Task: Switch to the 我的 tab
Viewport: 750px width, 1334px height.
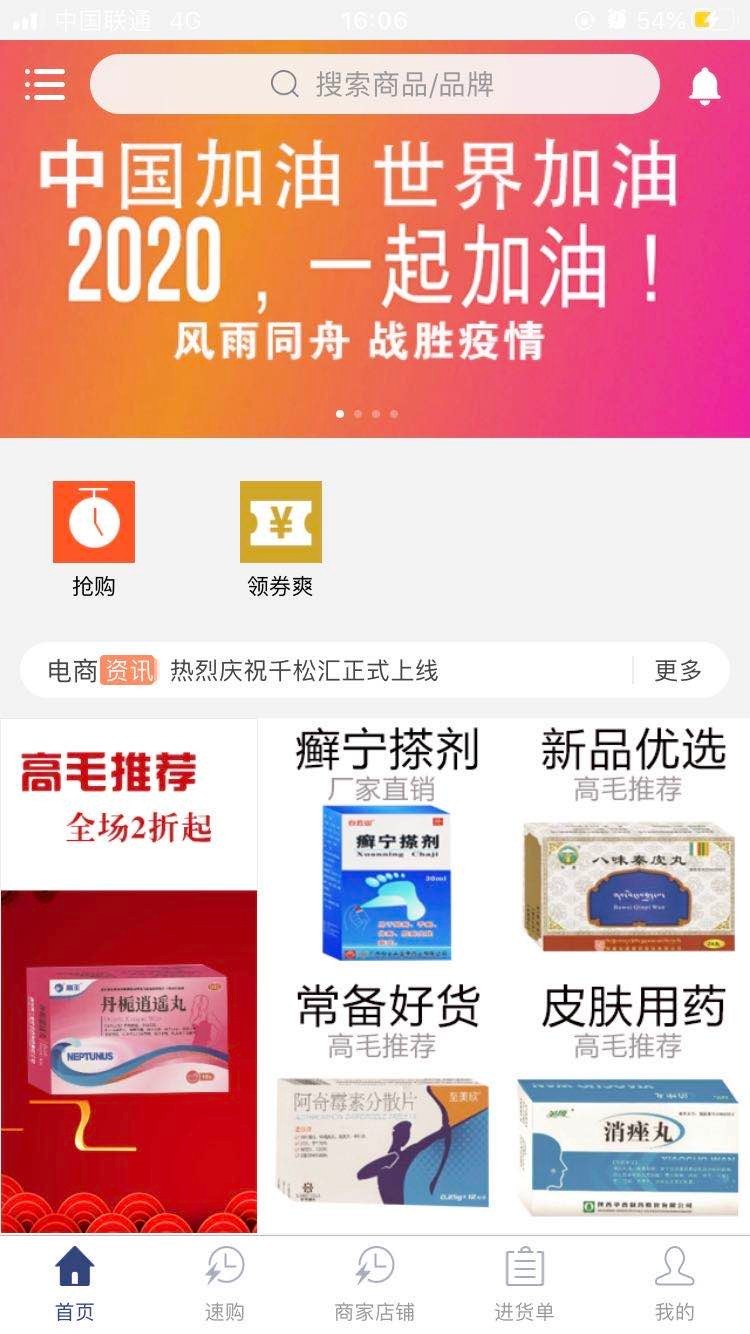Action: [674, 1285]
